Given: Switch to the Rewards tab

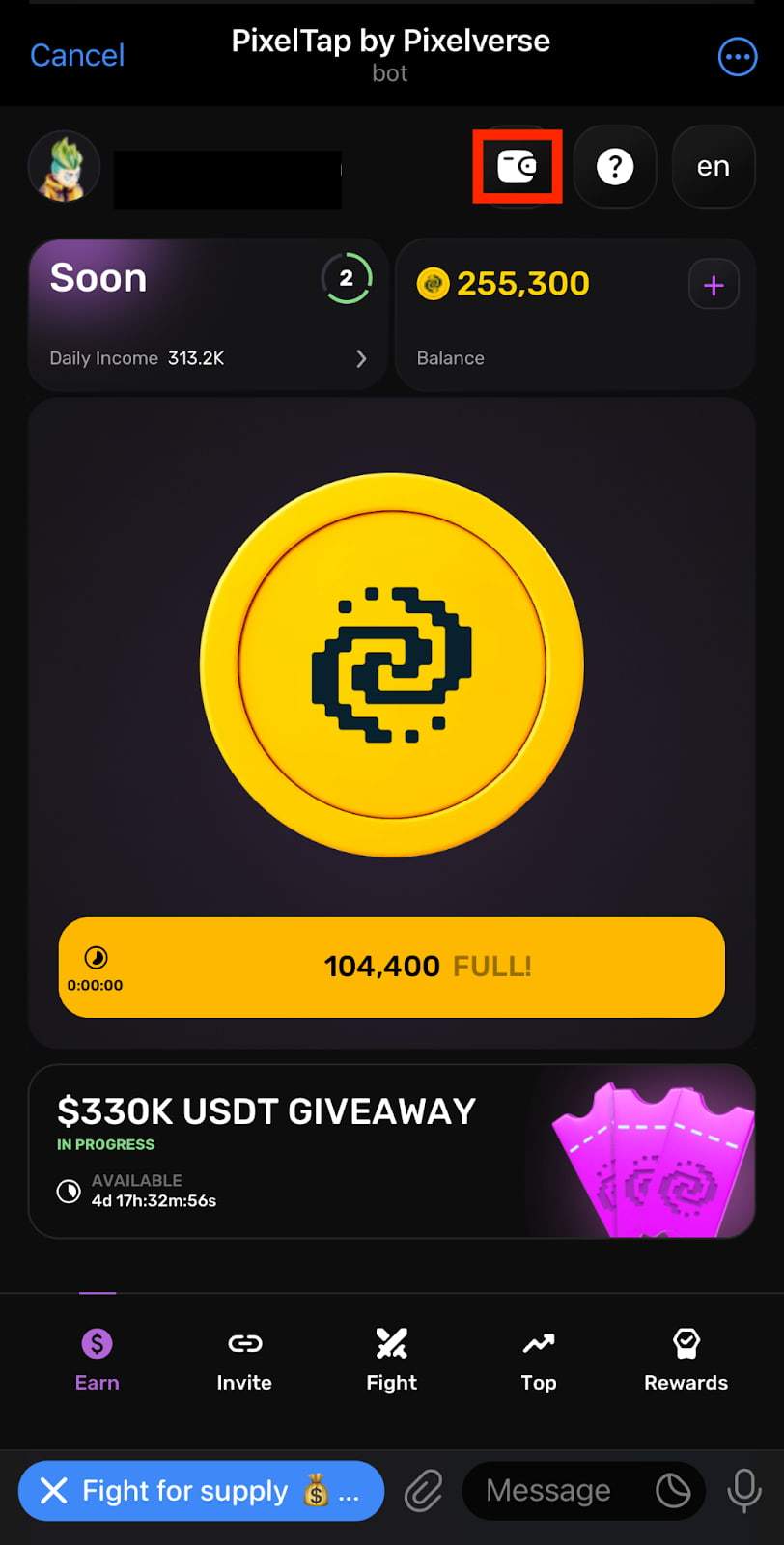Looking at the screenshot, I should click(x=686, y=1359).
